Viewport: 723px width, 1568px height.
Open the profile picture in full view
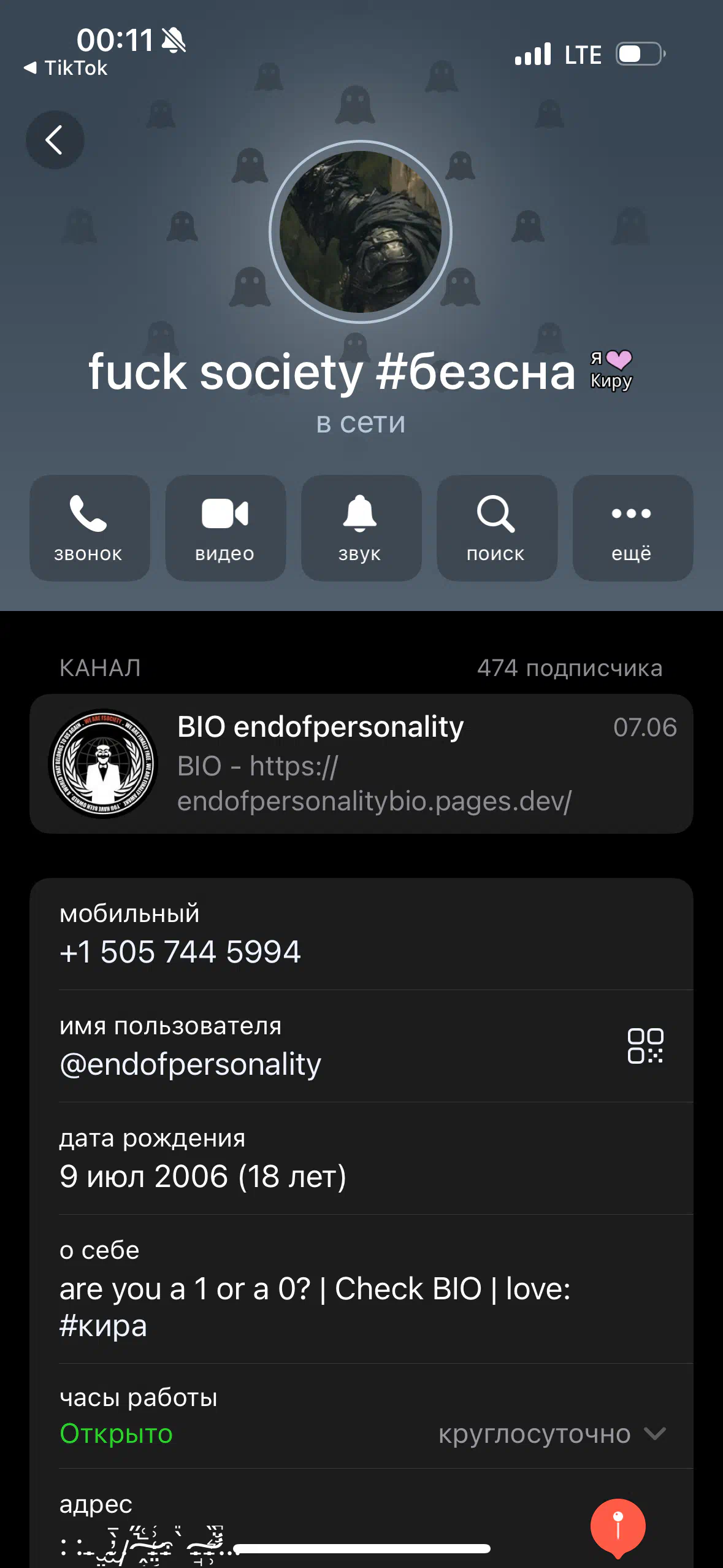361,232
